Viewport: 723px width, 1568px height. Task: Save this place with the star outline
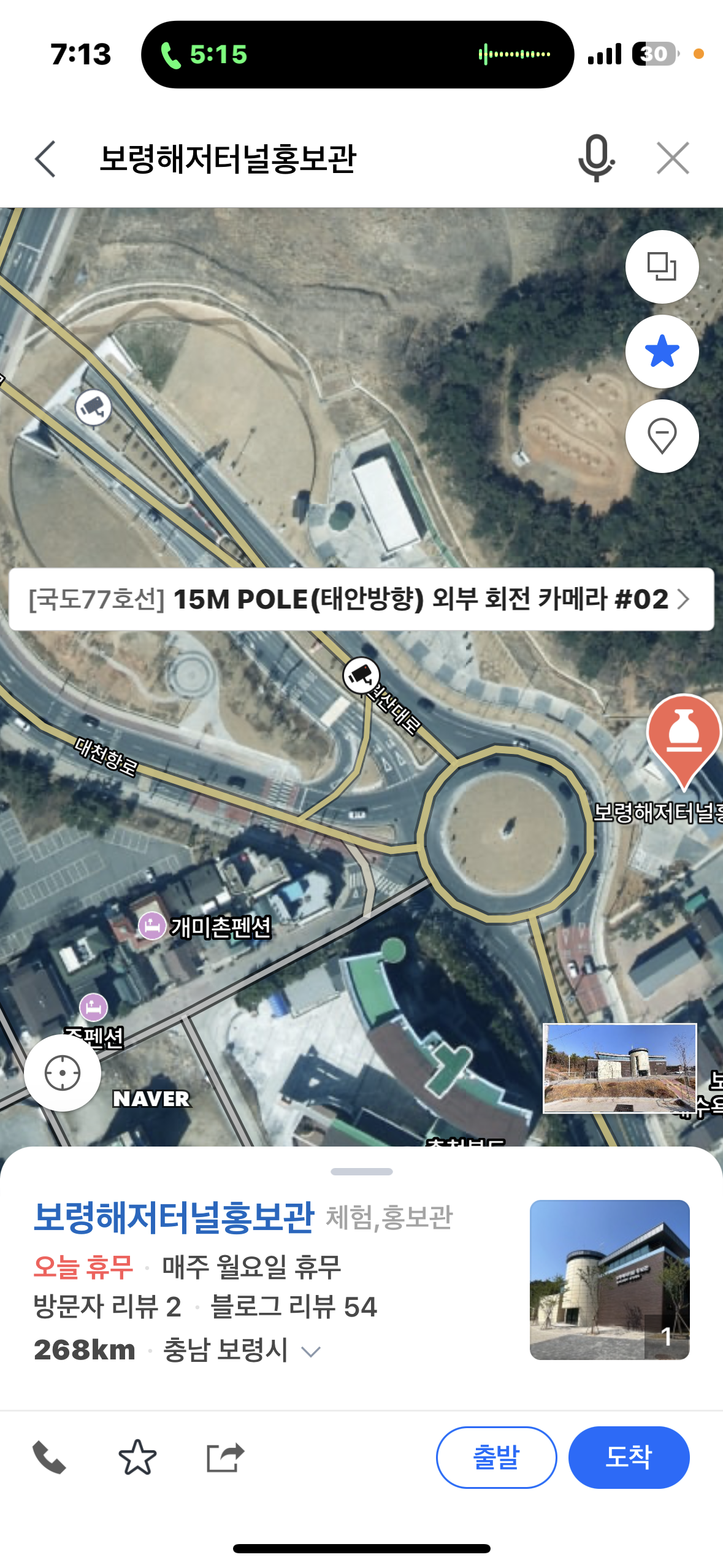[x=137, y=1458]
